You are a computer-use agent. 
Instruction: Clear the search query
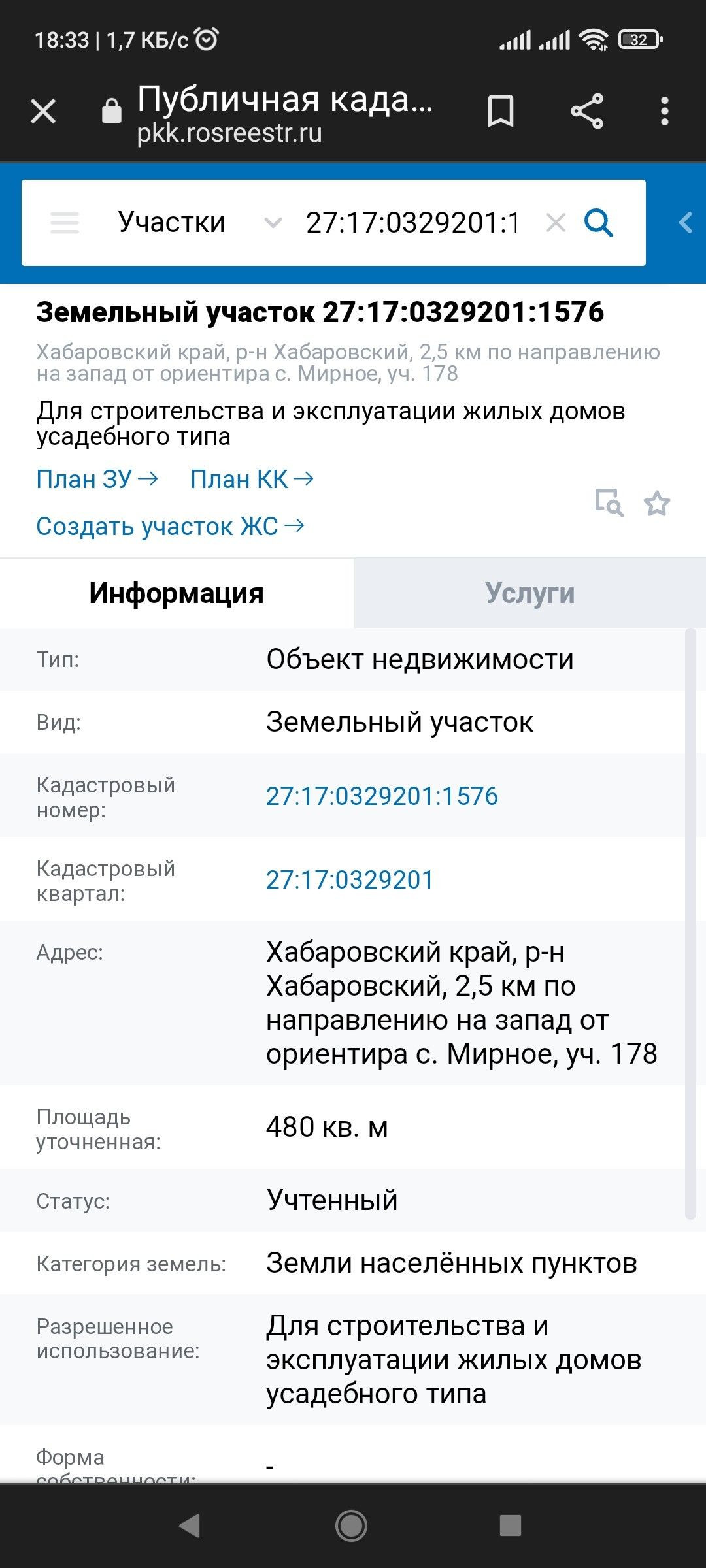pyautogui.click(x=556, y=223)
